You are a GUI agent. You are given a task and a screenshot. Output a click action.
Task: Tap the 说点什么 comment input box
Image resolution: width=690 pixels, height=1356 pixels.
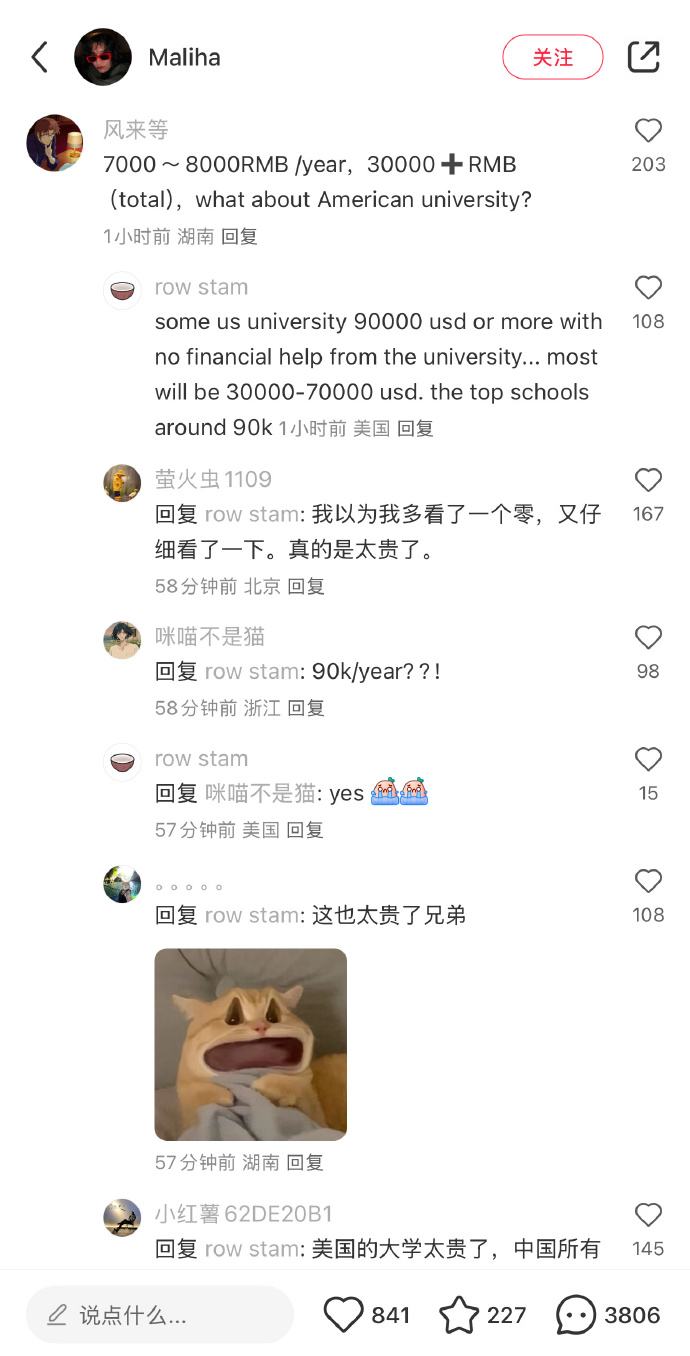pyautogui.click(x=160, y=1315)
